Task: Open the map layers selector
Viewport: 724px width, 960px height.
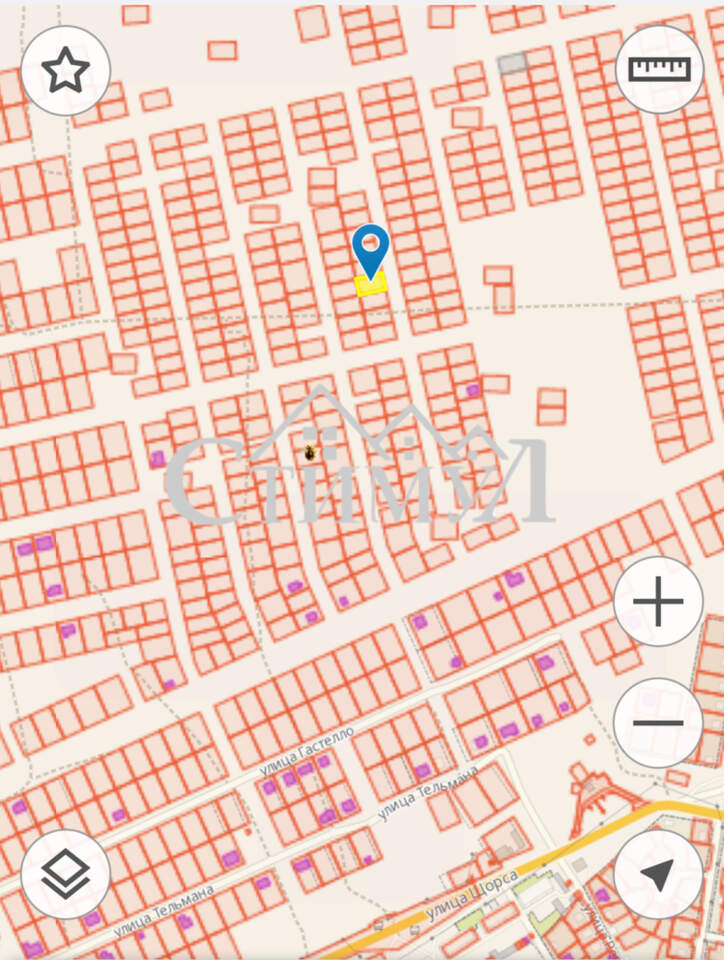Action: click(x=66, y=874)
